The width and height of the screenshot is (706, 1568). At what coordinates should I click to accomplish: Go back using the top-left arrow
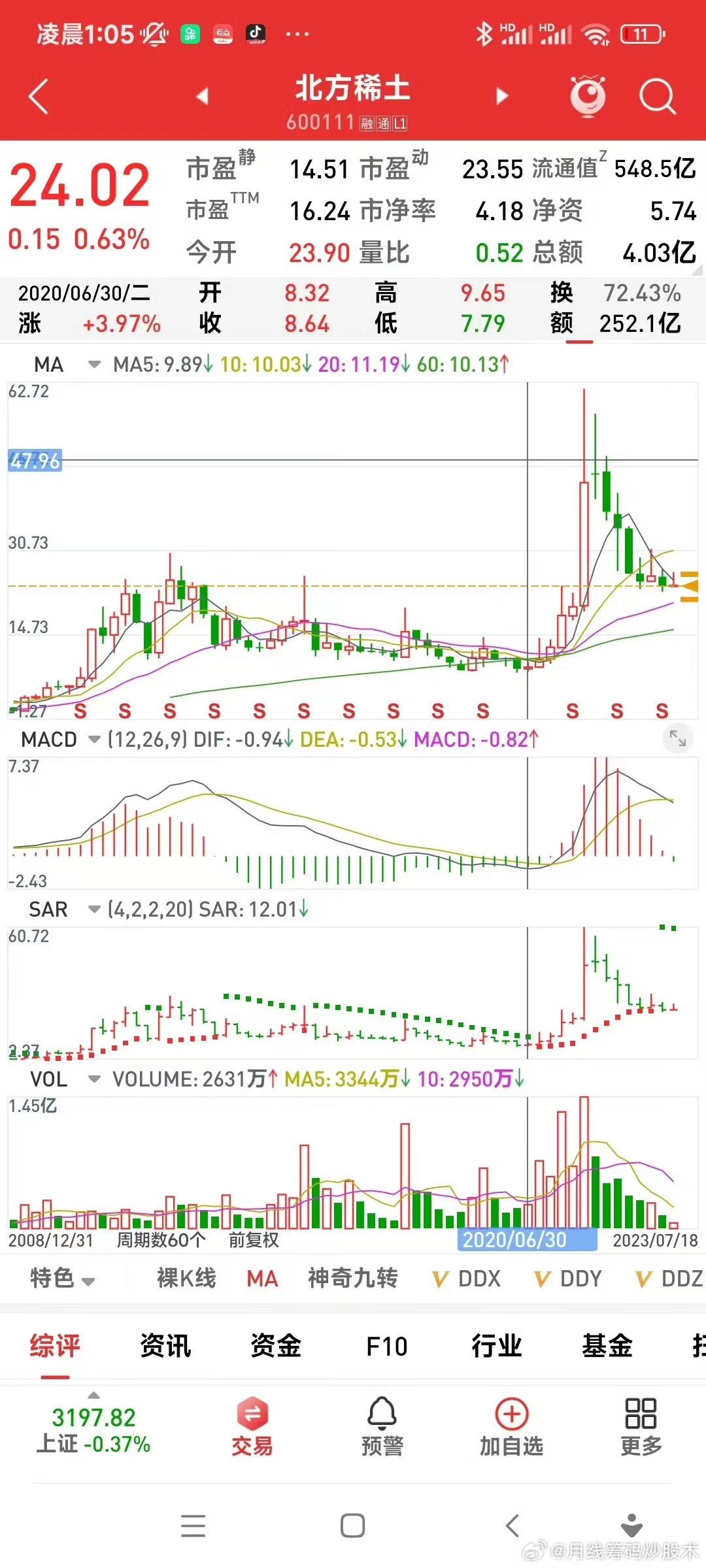tap(39, 97)
